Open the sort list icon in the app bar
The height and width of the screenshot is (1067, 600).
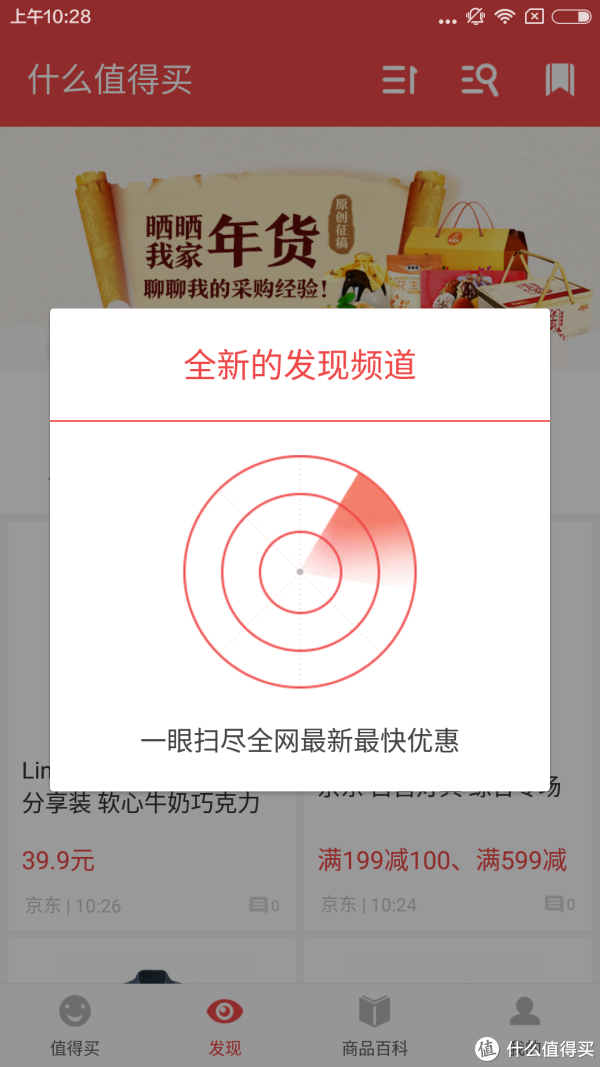pos(399,80)
